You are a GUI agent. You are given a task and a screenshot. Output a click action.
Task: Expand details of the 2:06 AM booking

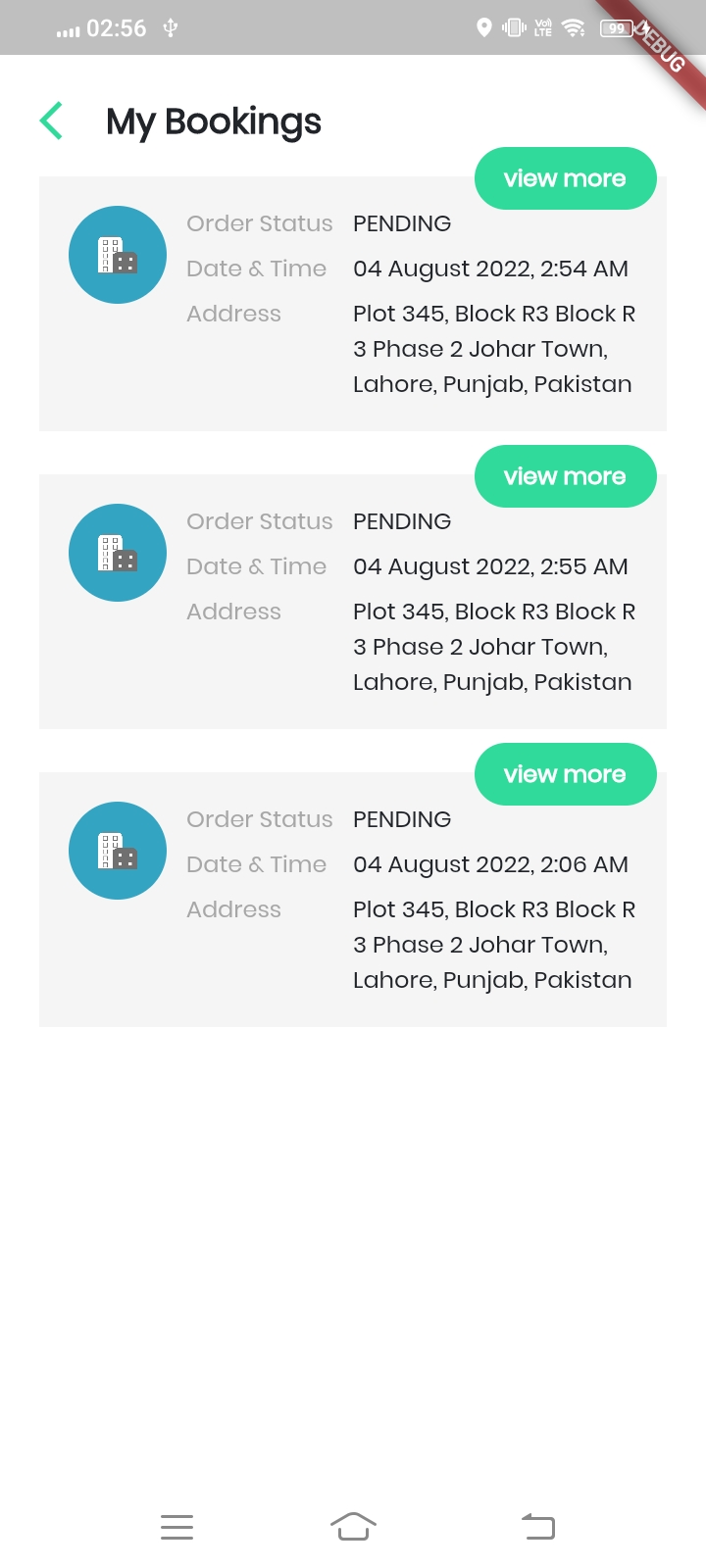point(565,774)
